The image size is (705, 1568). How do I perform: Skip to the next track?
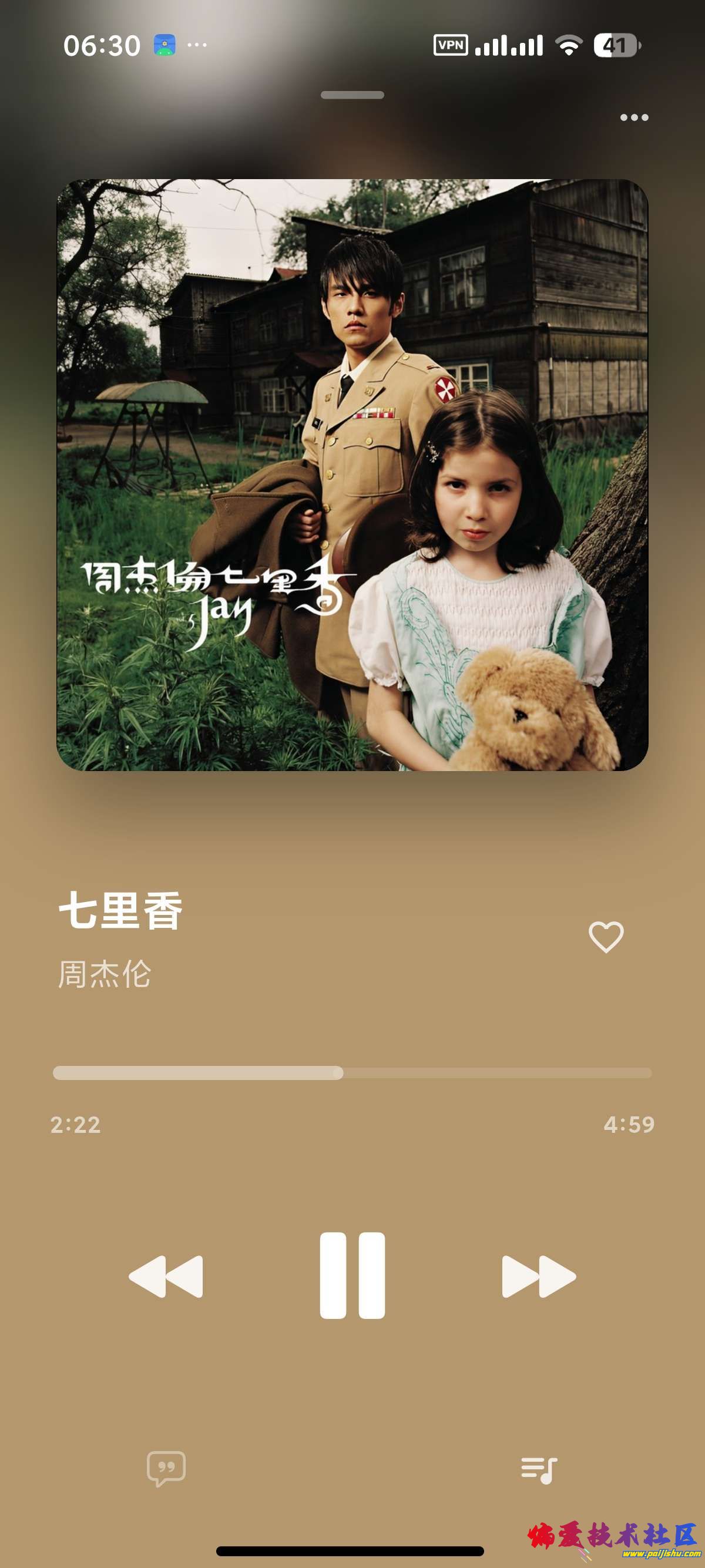pos(538,1276)
